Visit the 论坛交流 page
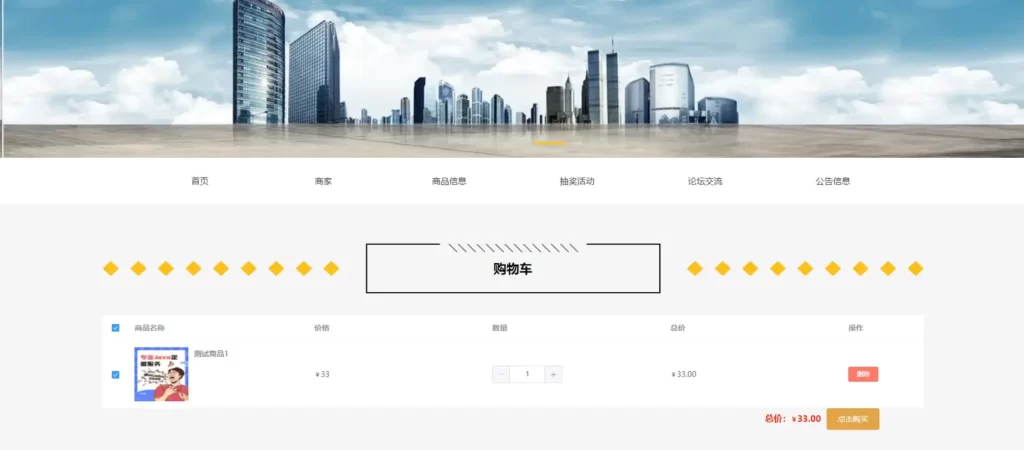This screenshot has height=450, width=1024. 705,181
